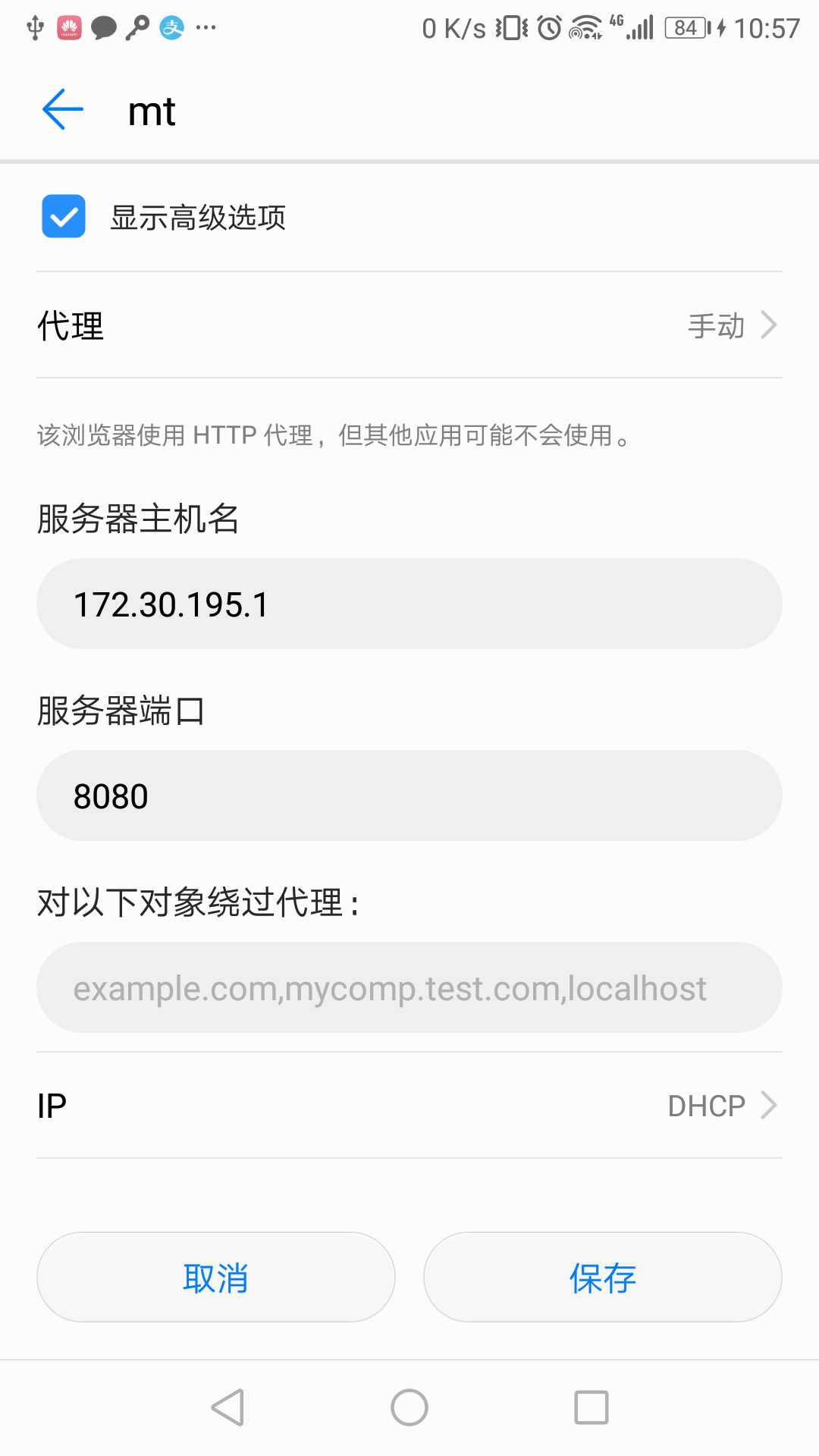Viewport: 819px width, 1456px height.
Task: Tap the bypass proxy example.com input field
Action: point(409,987)
